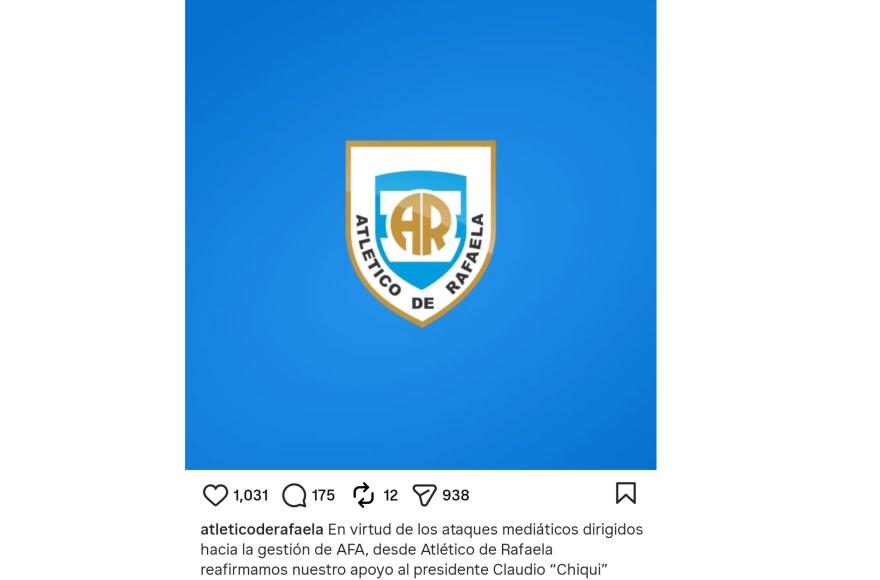Open the atleticoderafaela profile from the caption
Image resolution: width=880 pixels, height=580 pixels.
[x=261, y=529]
